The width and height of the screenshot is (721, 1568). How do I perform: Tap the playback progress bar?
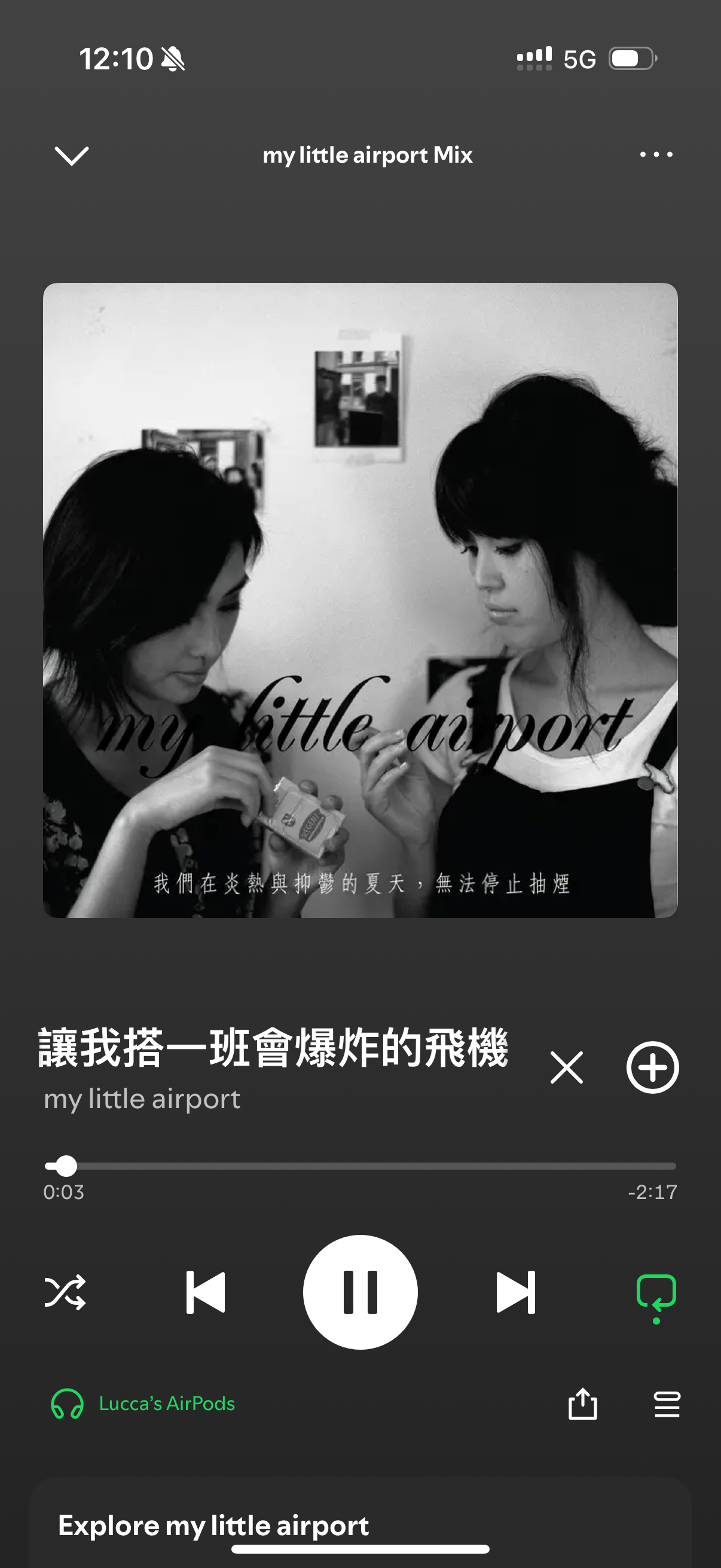[x=360, y=1166]
